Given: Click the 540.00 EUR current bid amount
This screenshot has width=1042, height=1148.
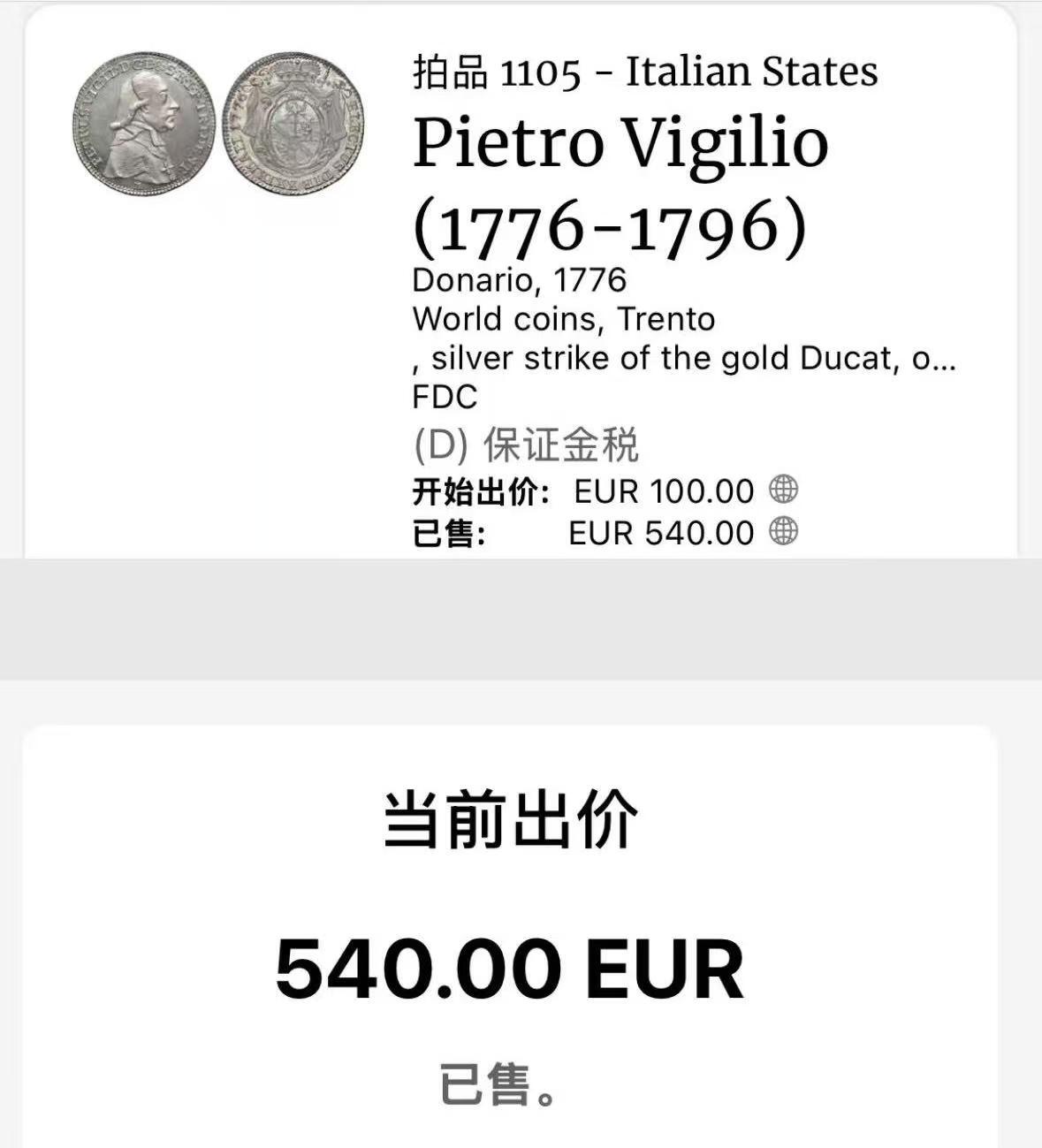Looking at the screenshot, I should 508,968.
